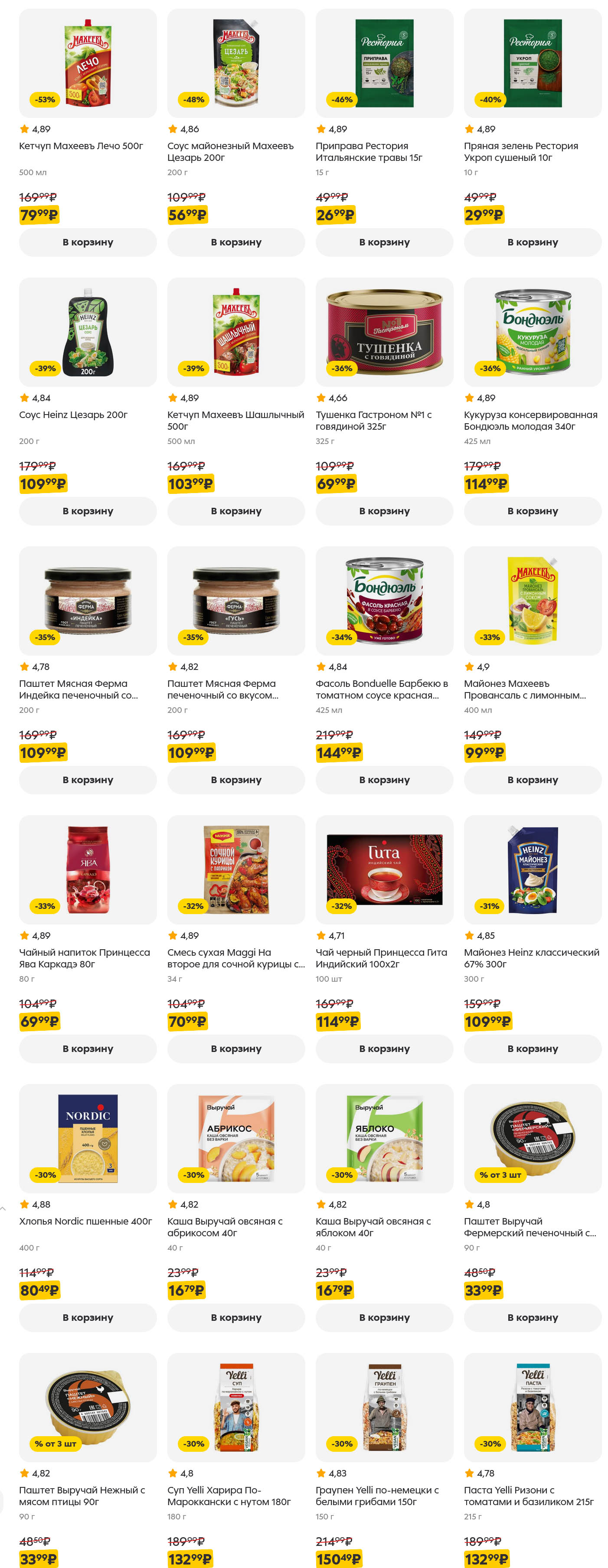
Task: Open Суп Yelli Харира По-Мароккански product
Action: 229,1495
